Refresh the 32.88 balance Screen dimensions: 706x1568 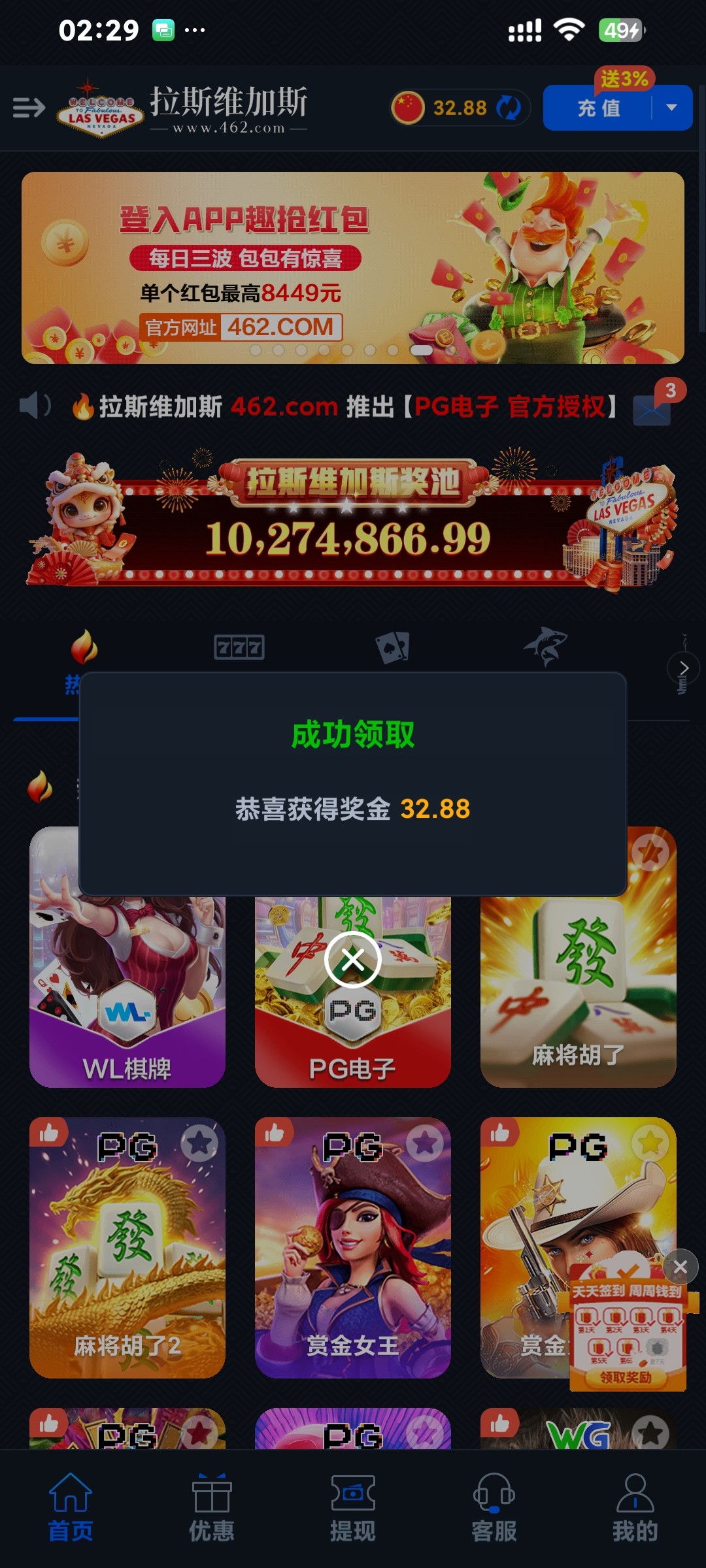508,108
